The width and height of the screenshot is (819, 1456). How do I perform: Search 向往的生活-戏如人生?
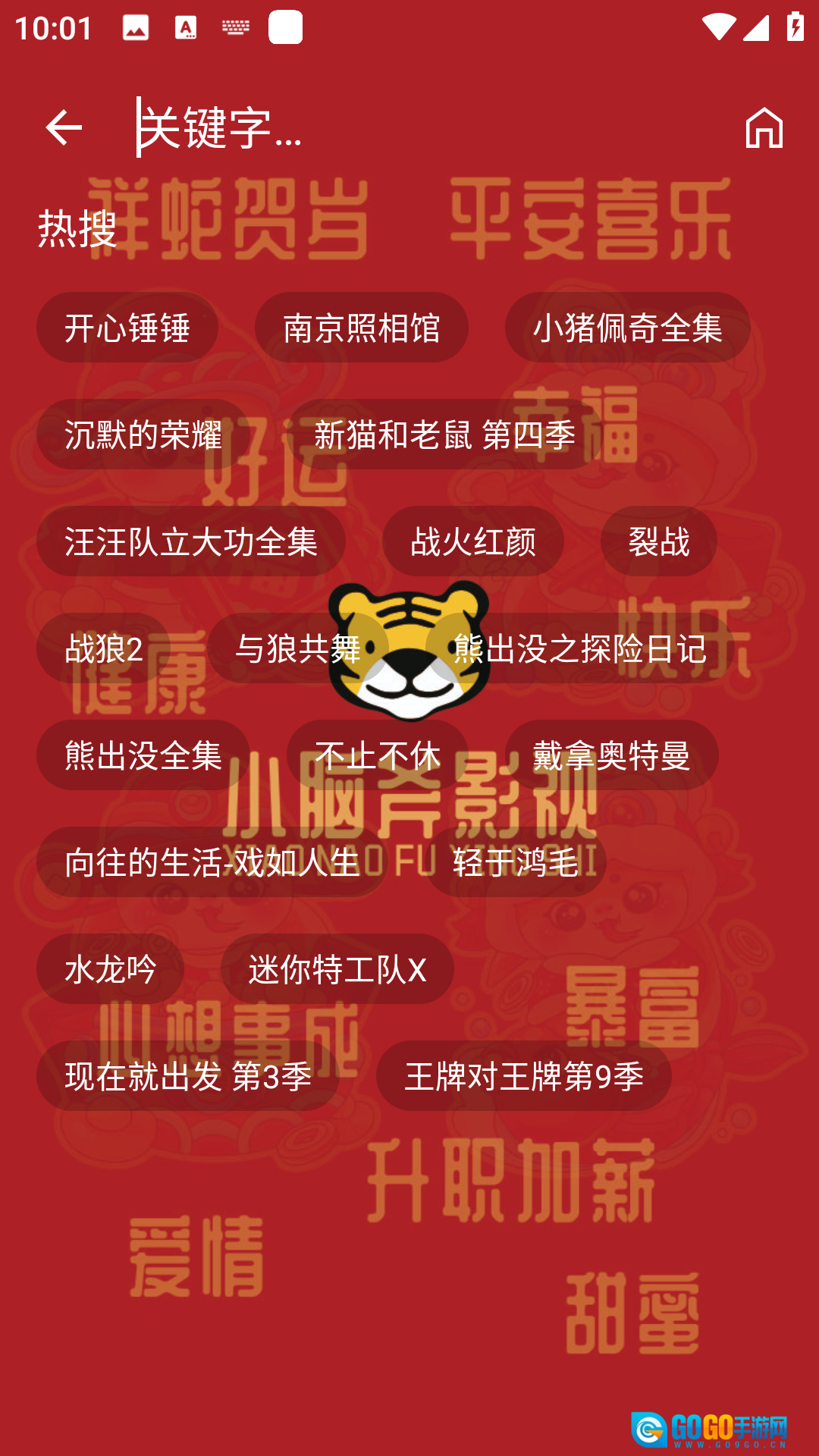212,862
